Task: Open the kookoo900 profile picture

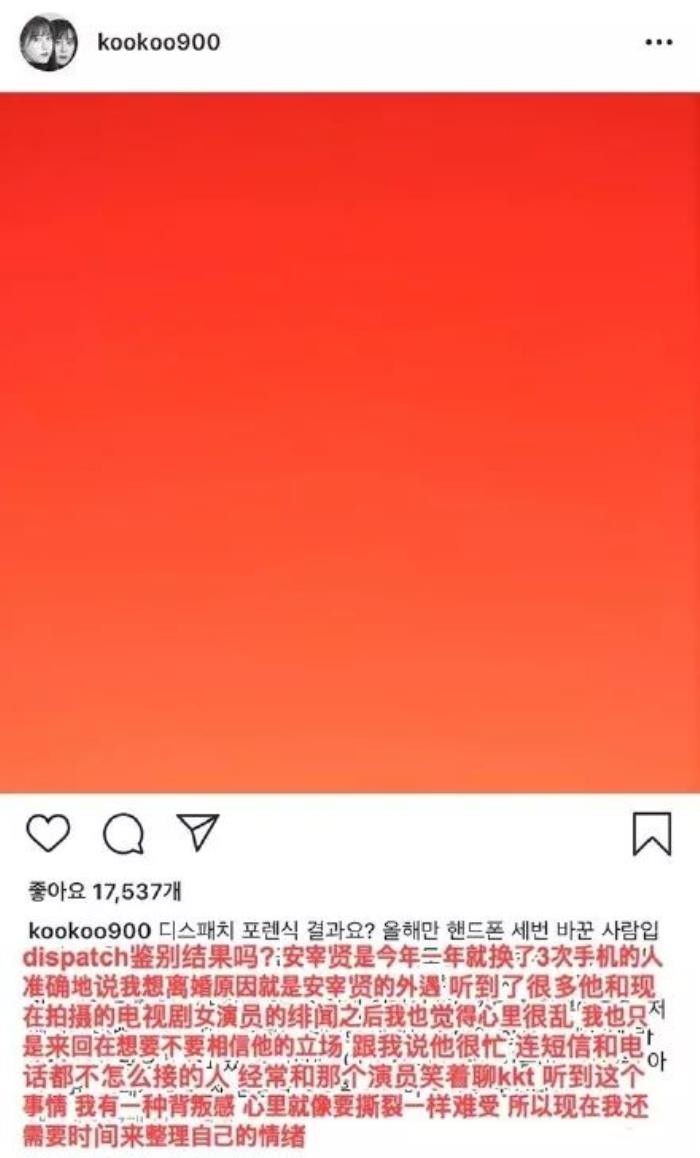Action: [x=48, y=42]
